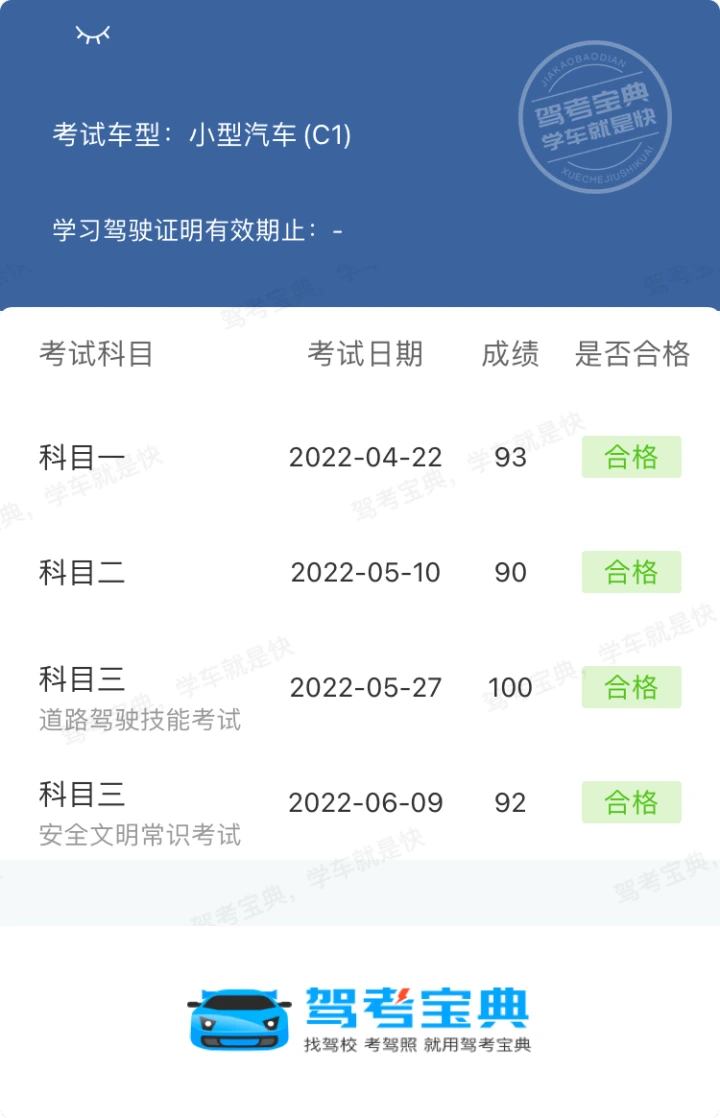Toggle the eye icon to show hidden info
The image size is (720, 1118).
coord(92,36)
